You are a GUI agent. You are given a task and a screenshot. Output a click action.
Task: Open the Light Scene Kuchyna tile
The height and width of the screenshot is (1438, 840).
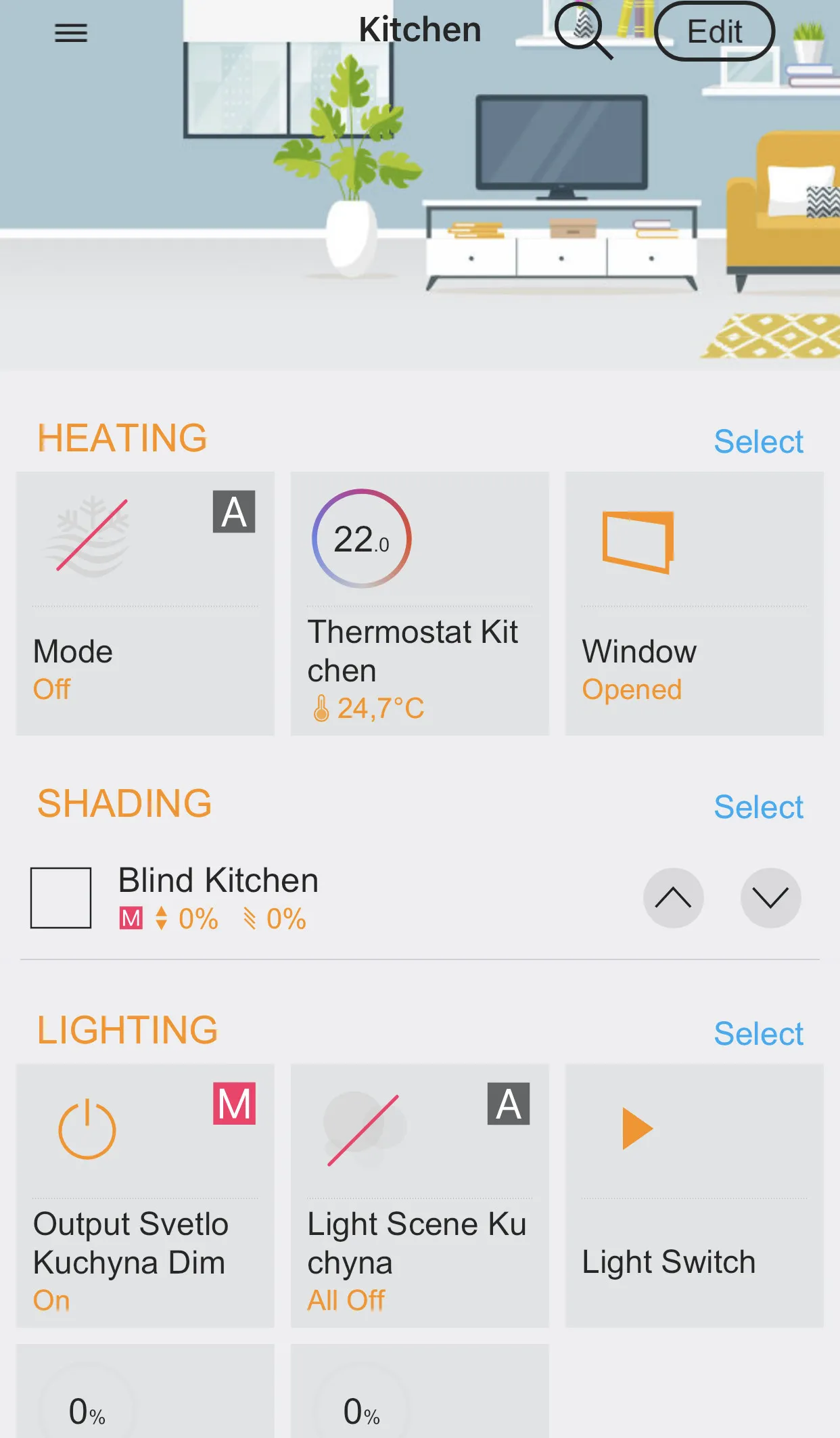click(419, 1195)
